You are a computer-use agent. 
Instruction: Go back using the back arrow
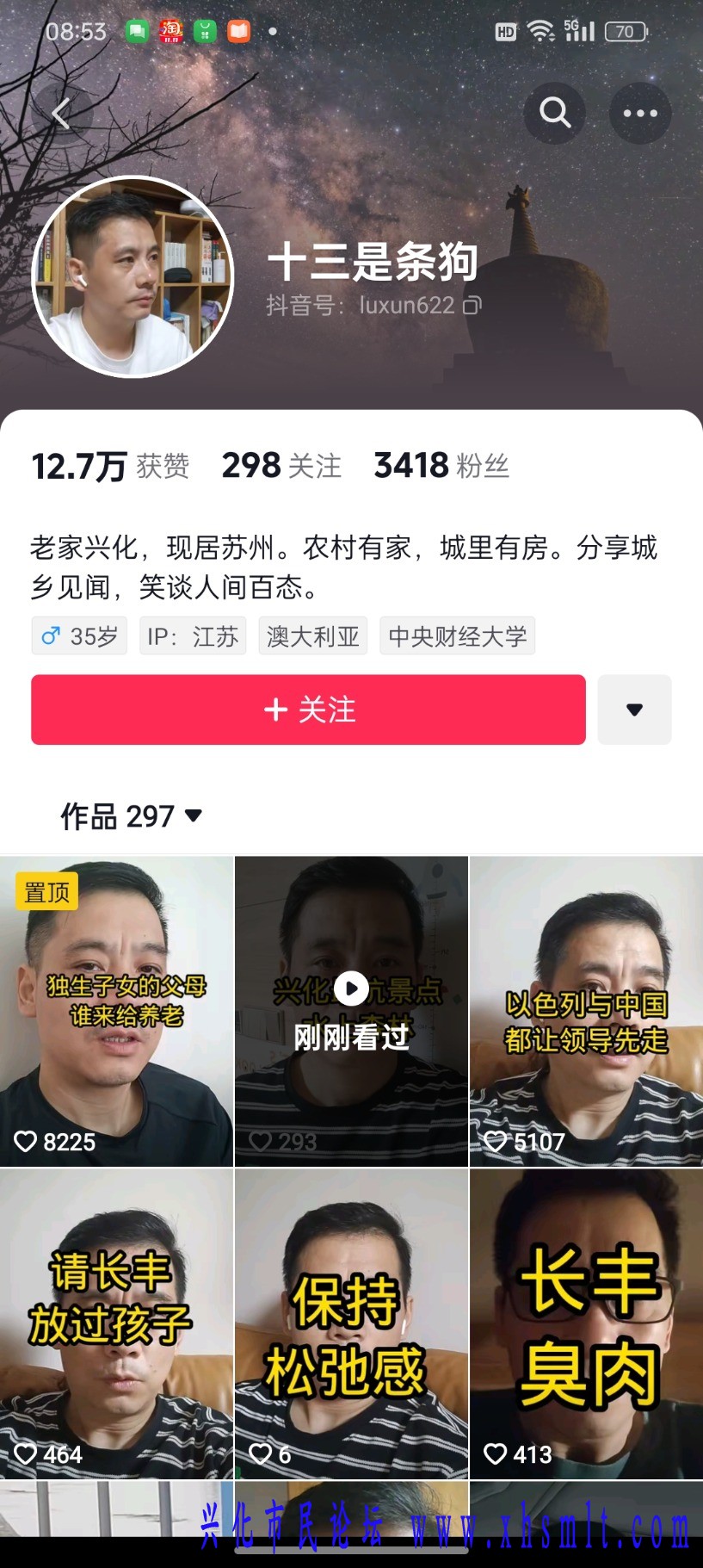coord(60,113)
